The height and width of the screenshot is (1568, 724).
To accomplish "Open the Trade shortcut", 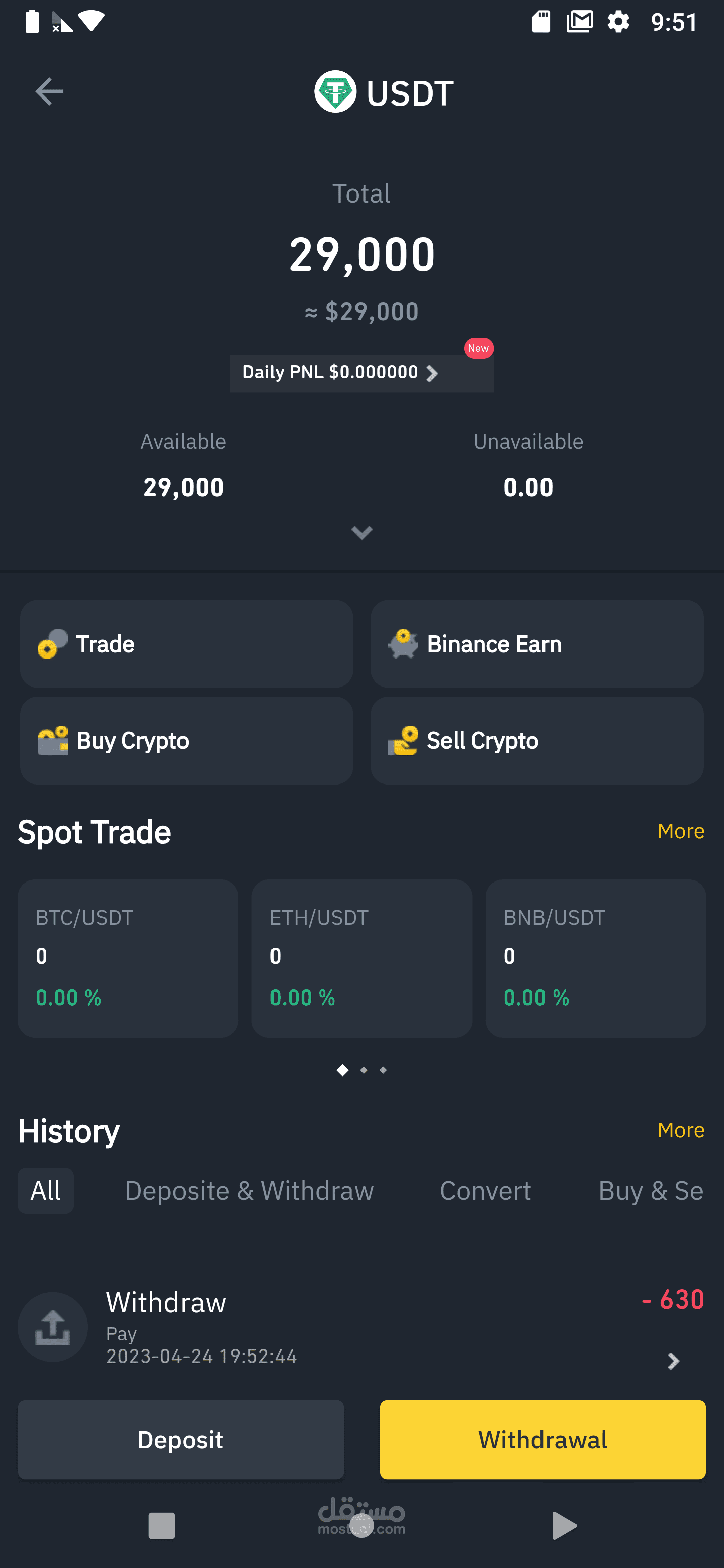I will [x=187, y=644].
